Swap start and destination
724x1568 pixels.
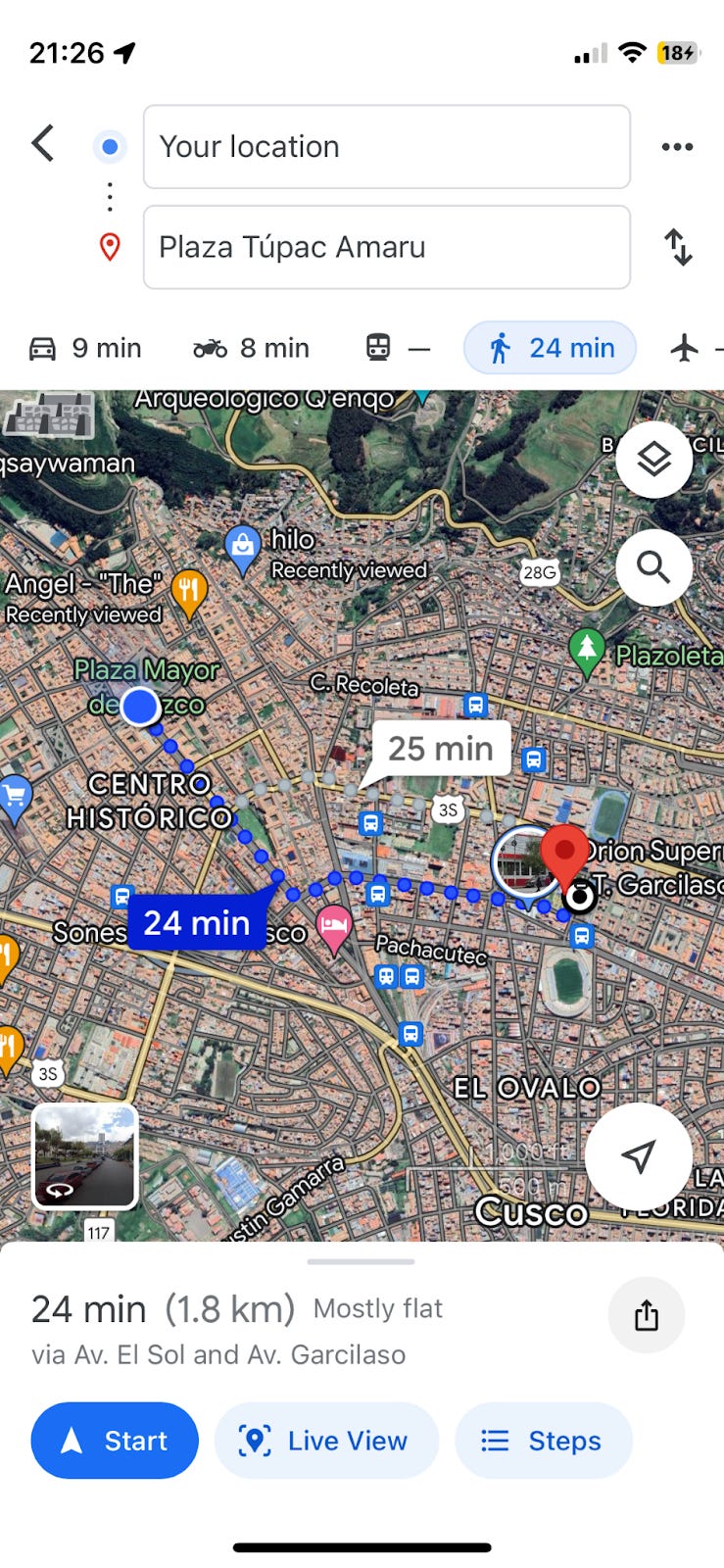(678, 247)
